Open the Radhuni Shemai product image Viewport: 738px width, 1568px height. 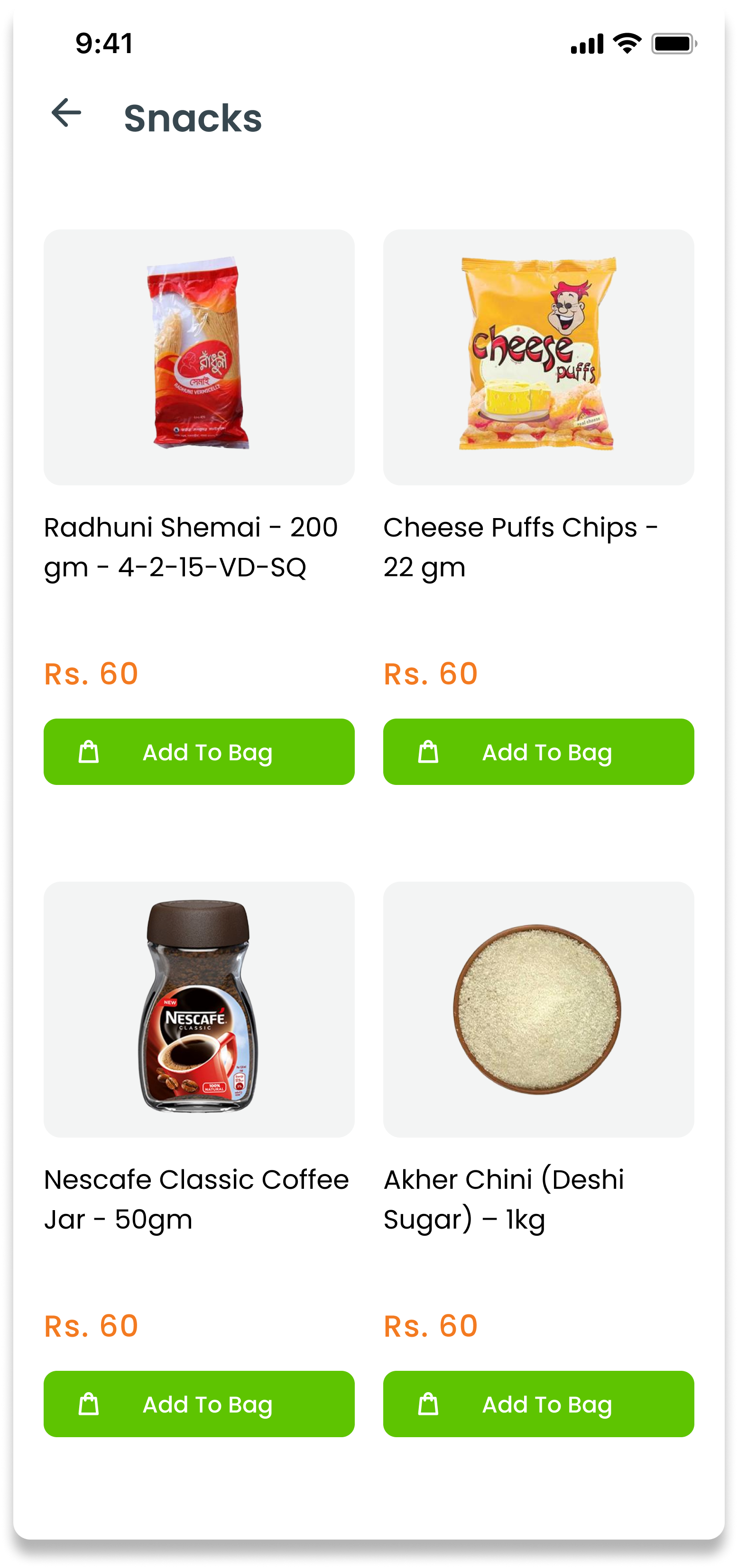pyautogui.click(x=199, y=357)
